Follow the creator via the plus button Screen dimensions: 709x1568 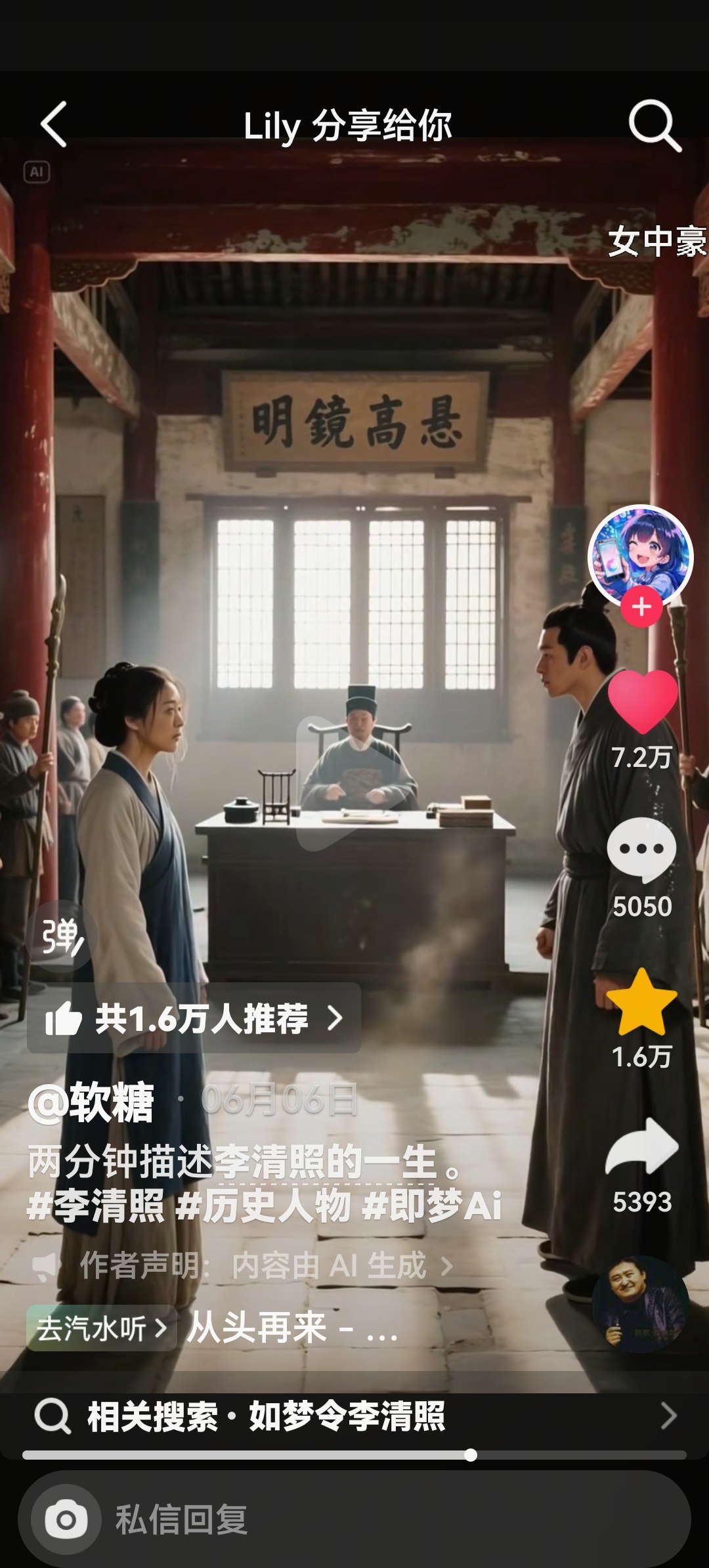tap(641, 607)
